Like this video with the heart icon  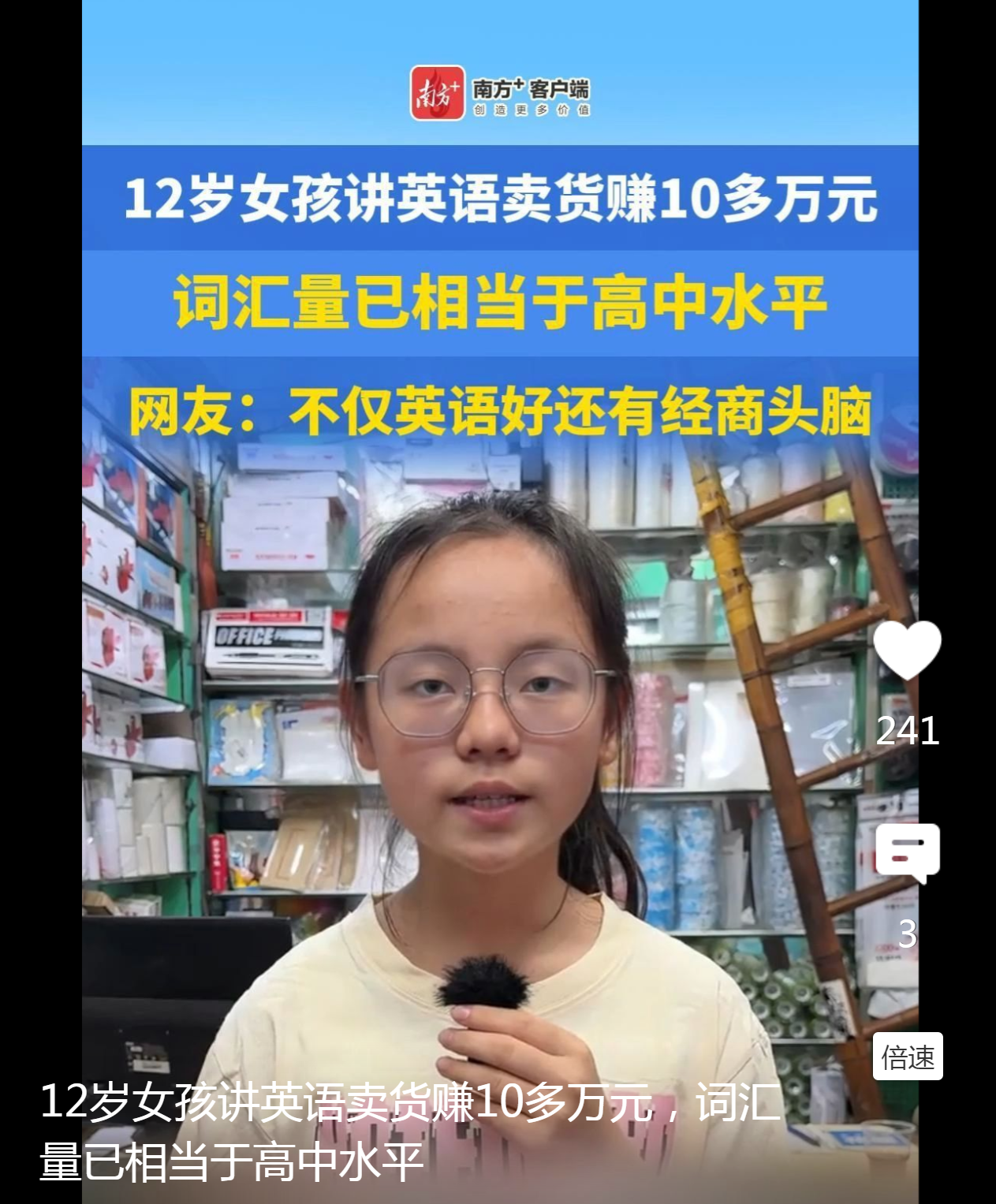click(907, 650)
